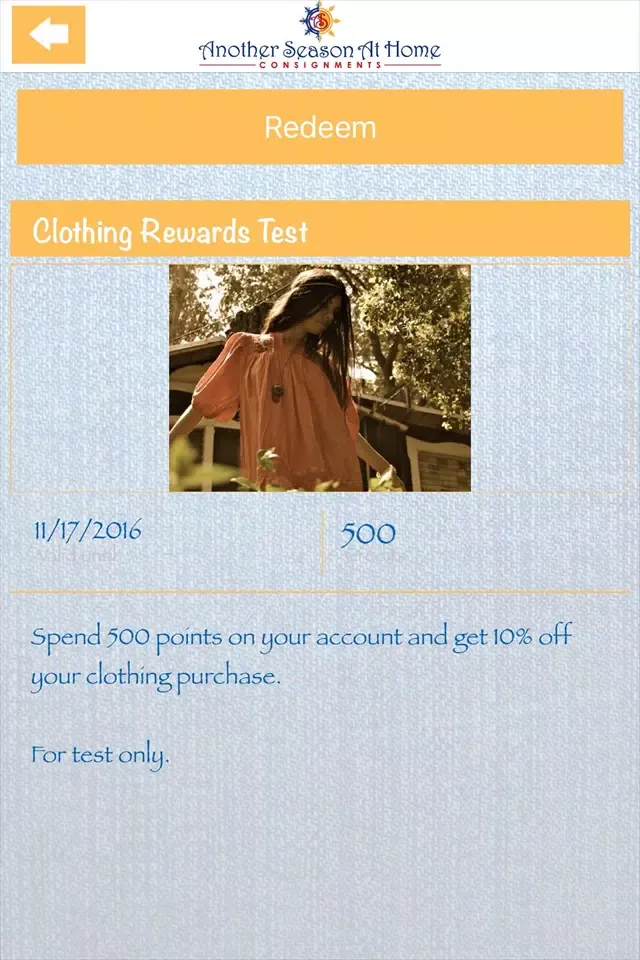Open the Clothing Rewards Test photo

click(320, 378)
